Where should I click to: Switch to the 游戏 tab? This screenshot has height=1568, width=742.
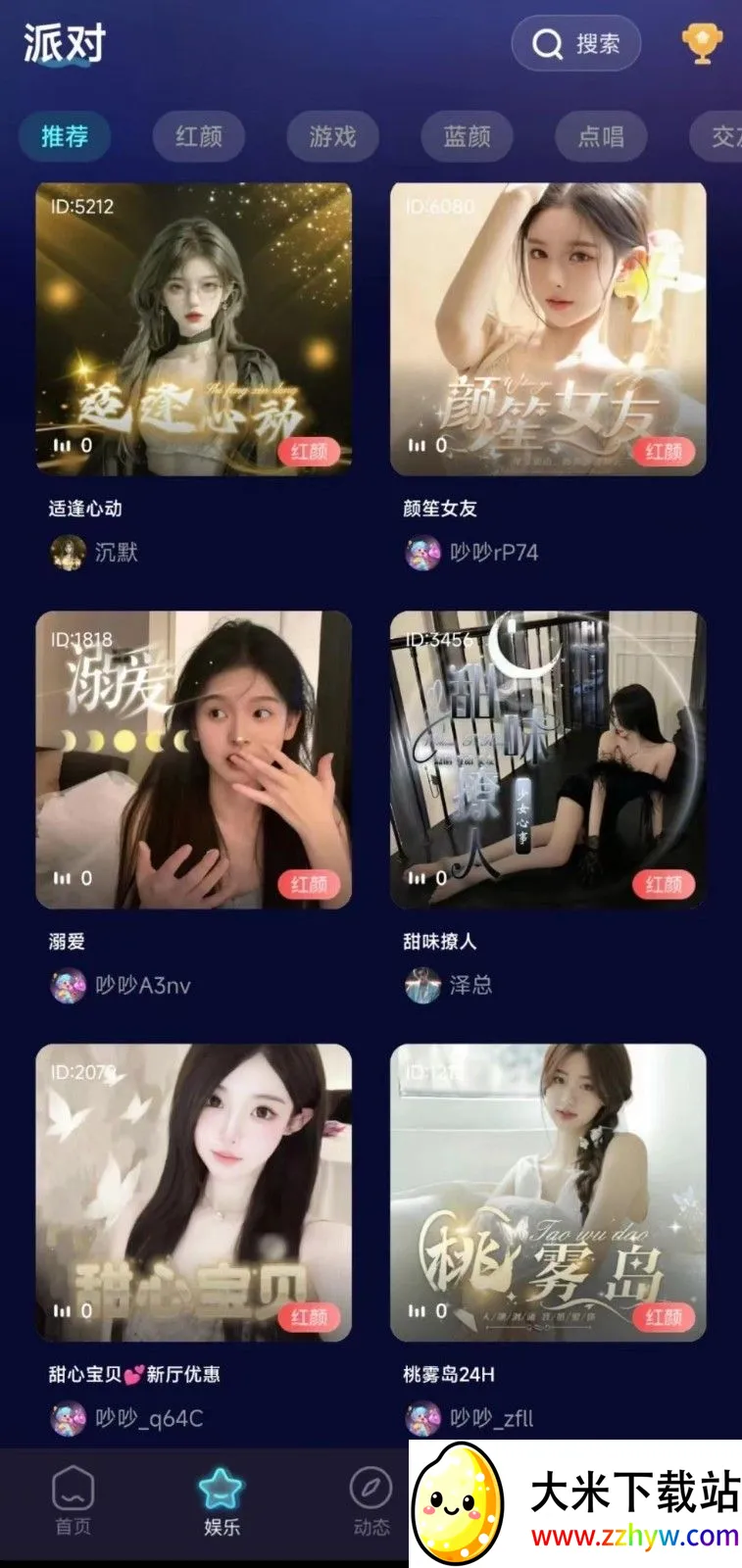(x=332, y=136)
